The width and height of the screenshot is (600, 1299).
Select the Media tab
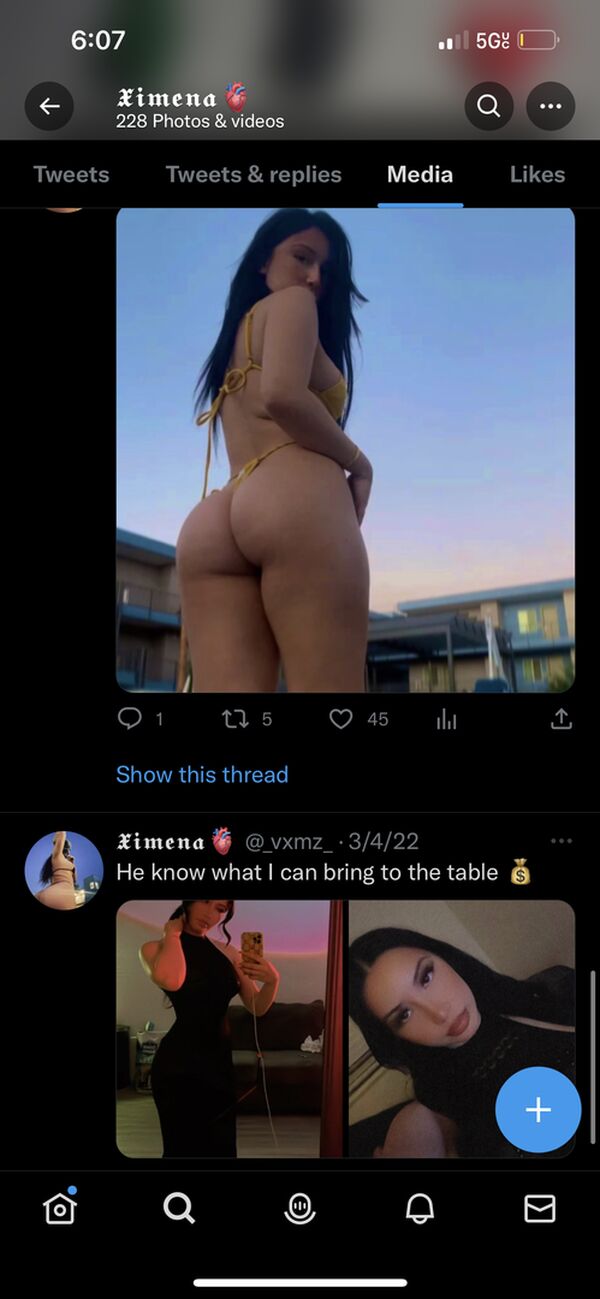pos(419,174)
